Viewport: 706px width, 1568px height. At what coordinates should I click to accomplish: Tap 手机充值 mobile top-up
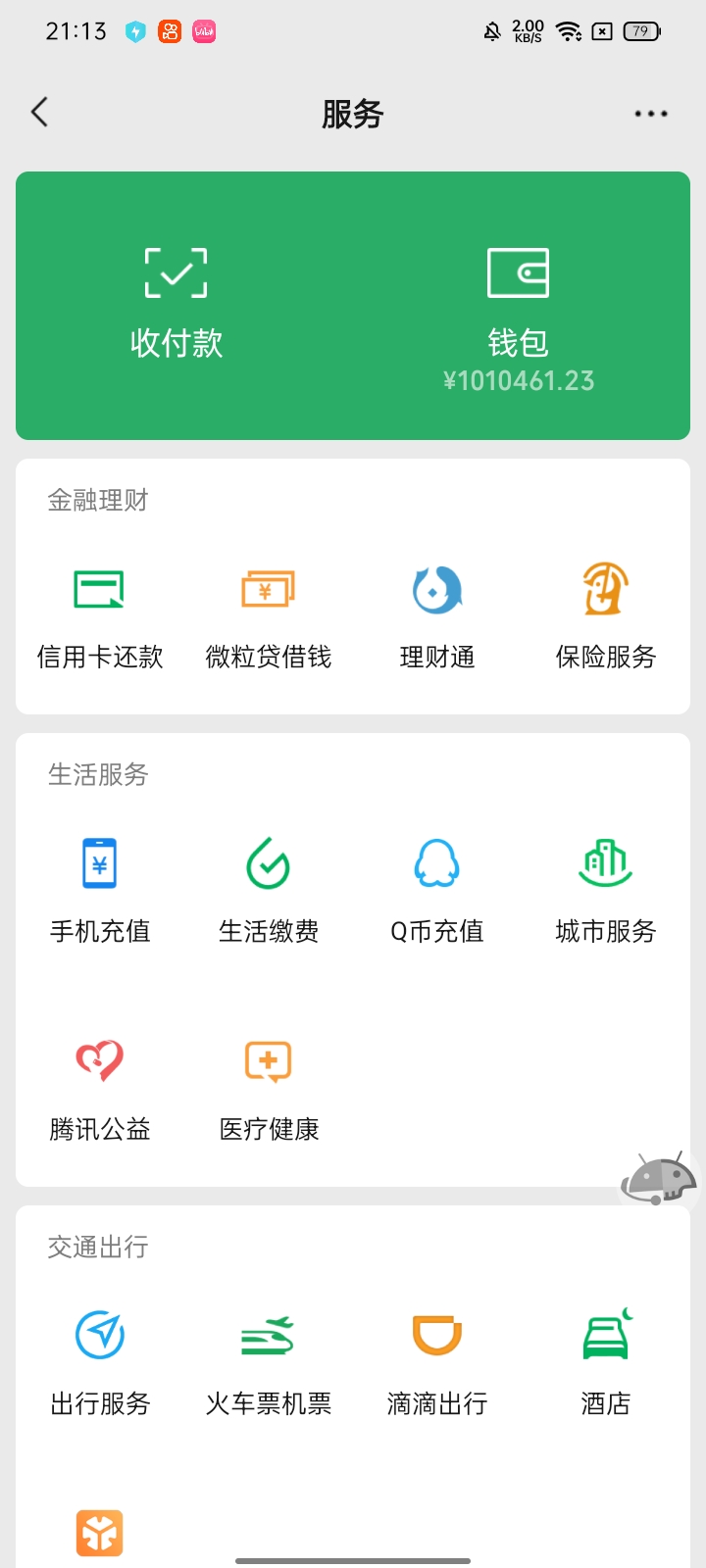point(100,890)
